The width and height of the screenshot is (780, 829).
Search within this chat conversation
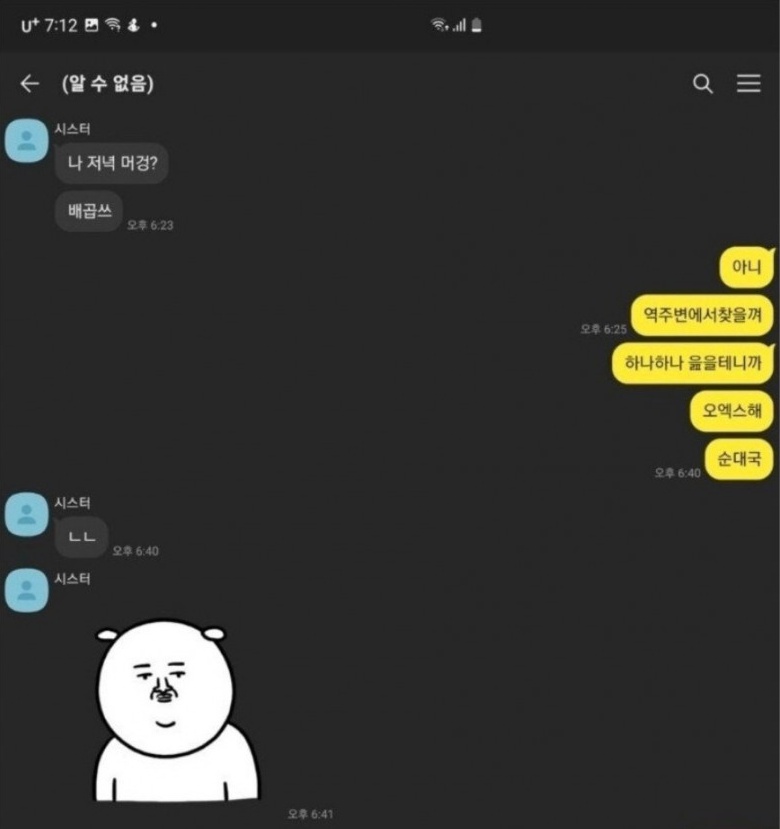tap(703, 84)
